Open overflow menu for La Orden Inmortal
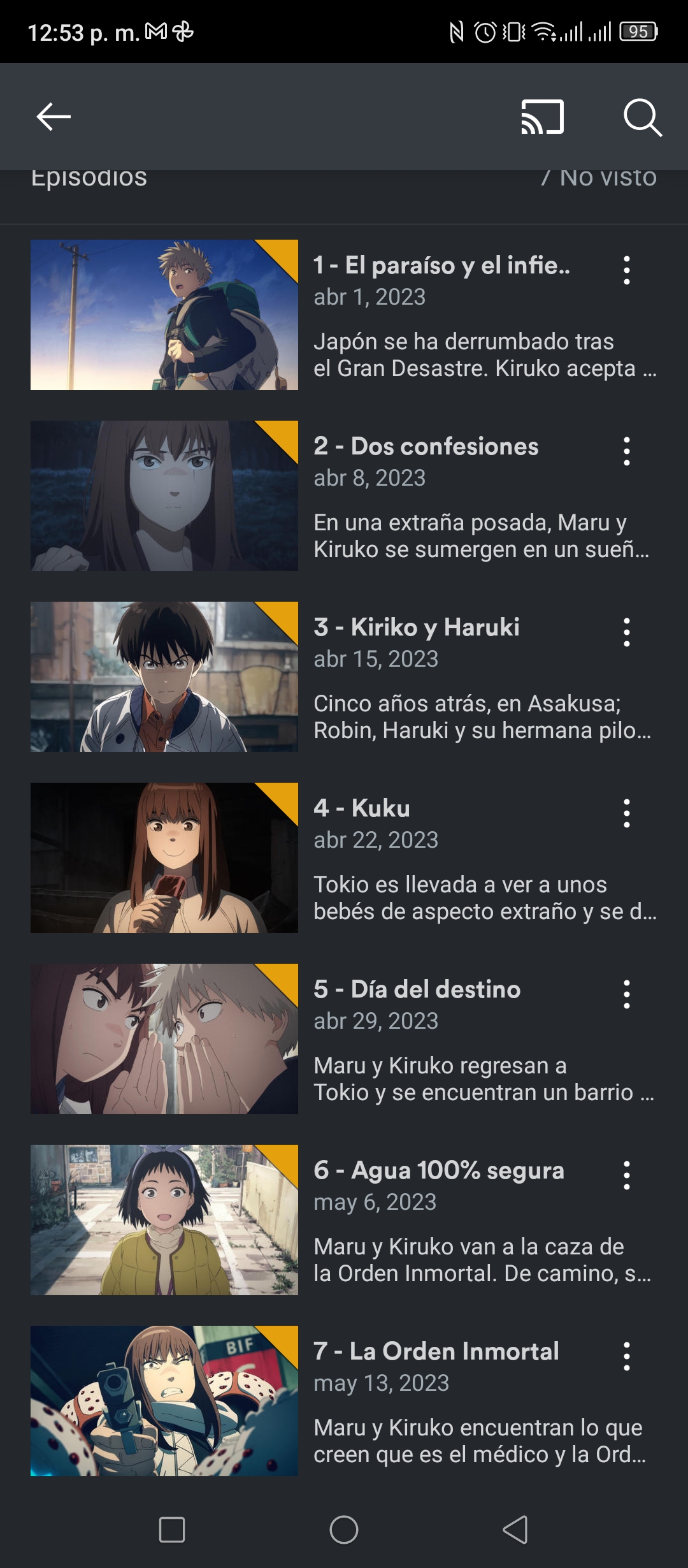Image resolution: width=688 pixels, height=1568 pixels. click(x=627, y=1356)
